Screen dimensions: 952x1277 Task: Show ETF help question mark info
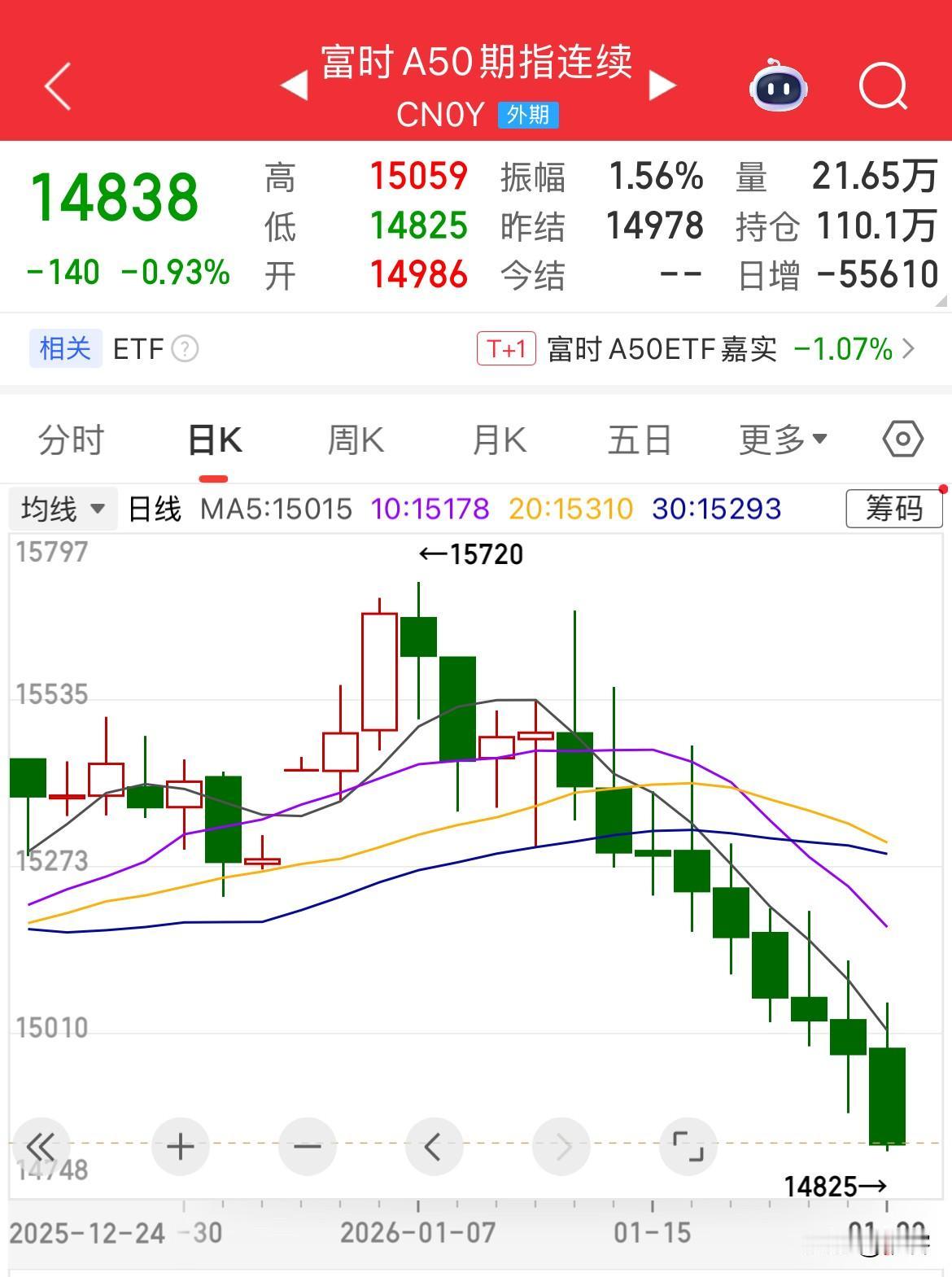click(186, 349)
